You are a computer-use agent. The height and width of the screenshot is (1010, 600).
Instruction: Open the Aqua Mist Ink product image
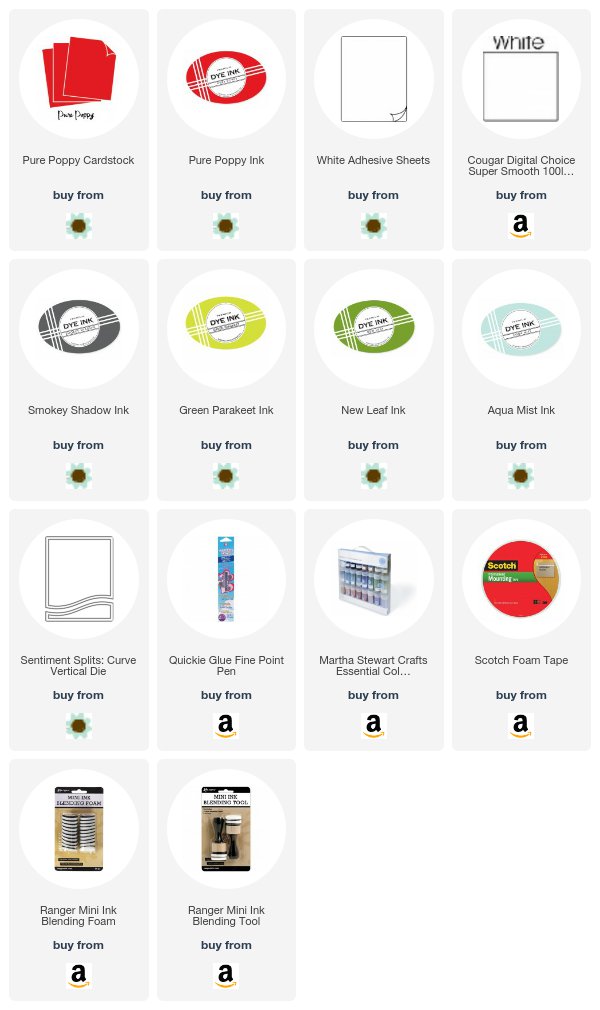[x=521, y=329]
